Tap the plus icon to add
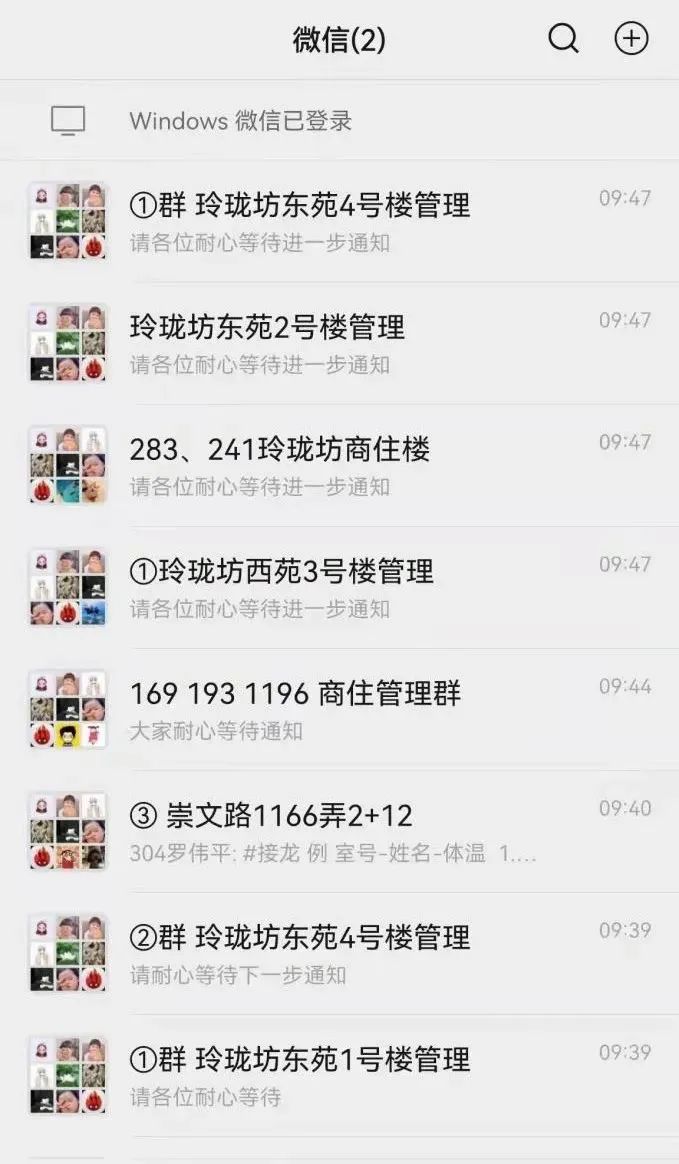 tap(631, 39)
